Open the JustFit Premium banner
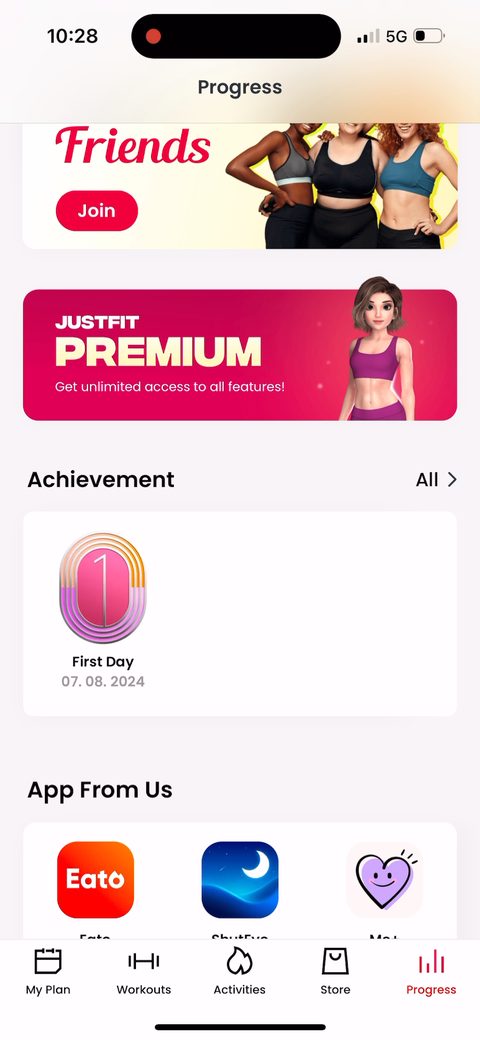This screenshot has width=480, height=1040. (240, 355)
